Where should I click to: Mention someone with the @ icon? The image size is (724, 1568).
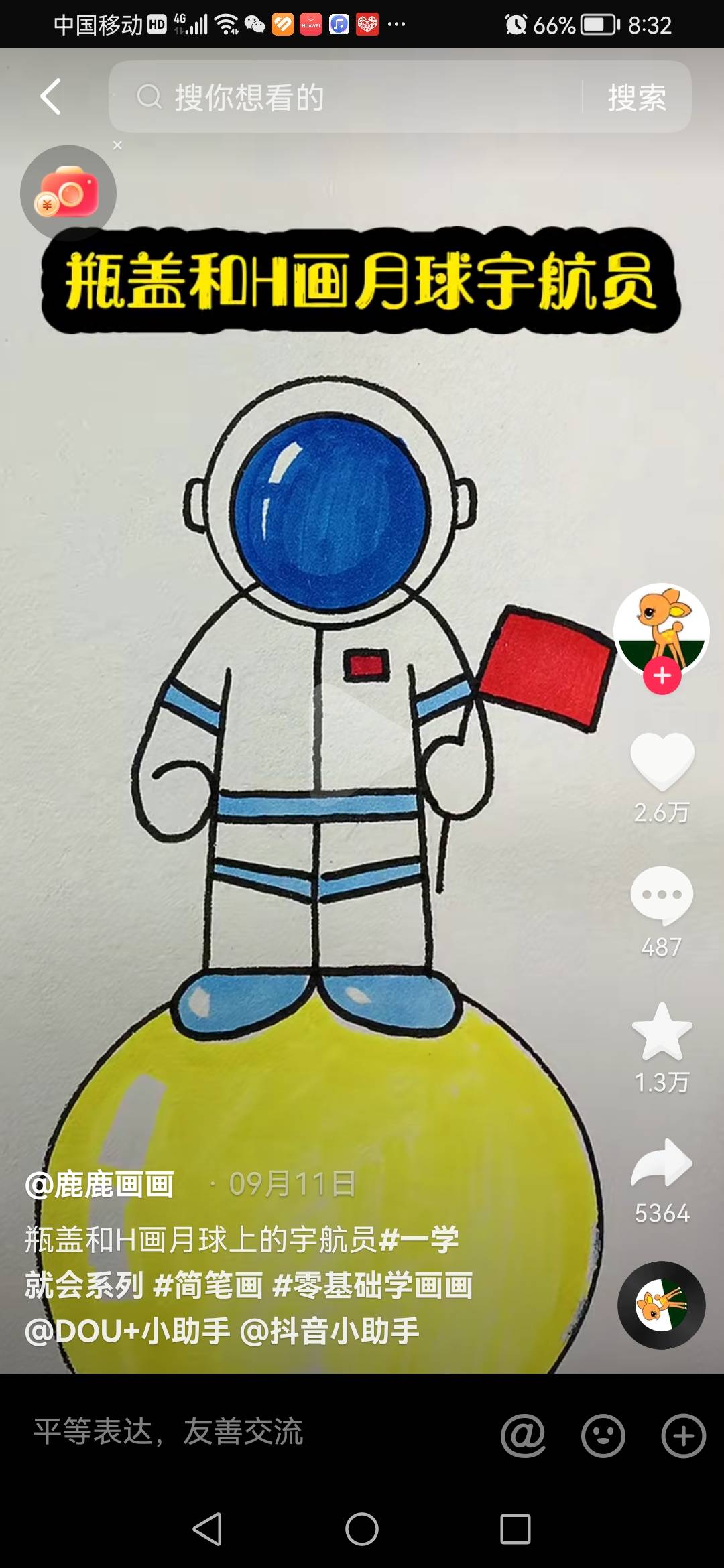[x=523, y=1435]
